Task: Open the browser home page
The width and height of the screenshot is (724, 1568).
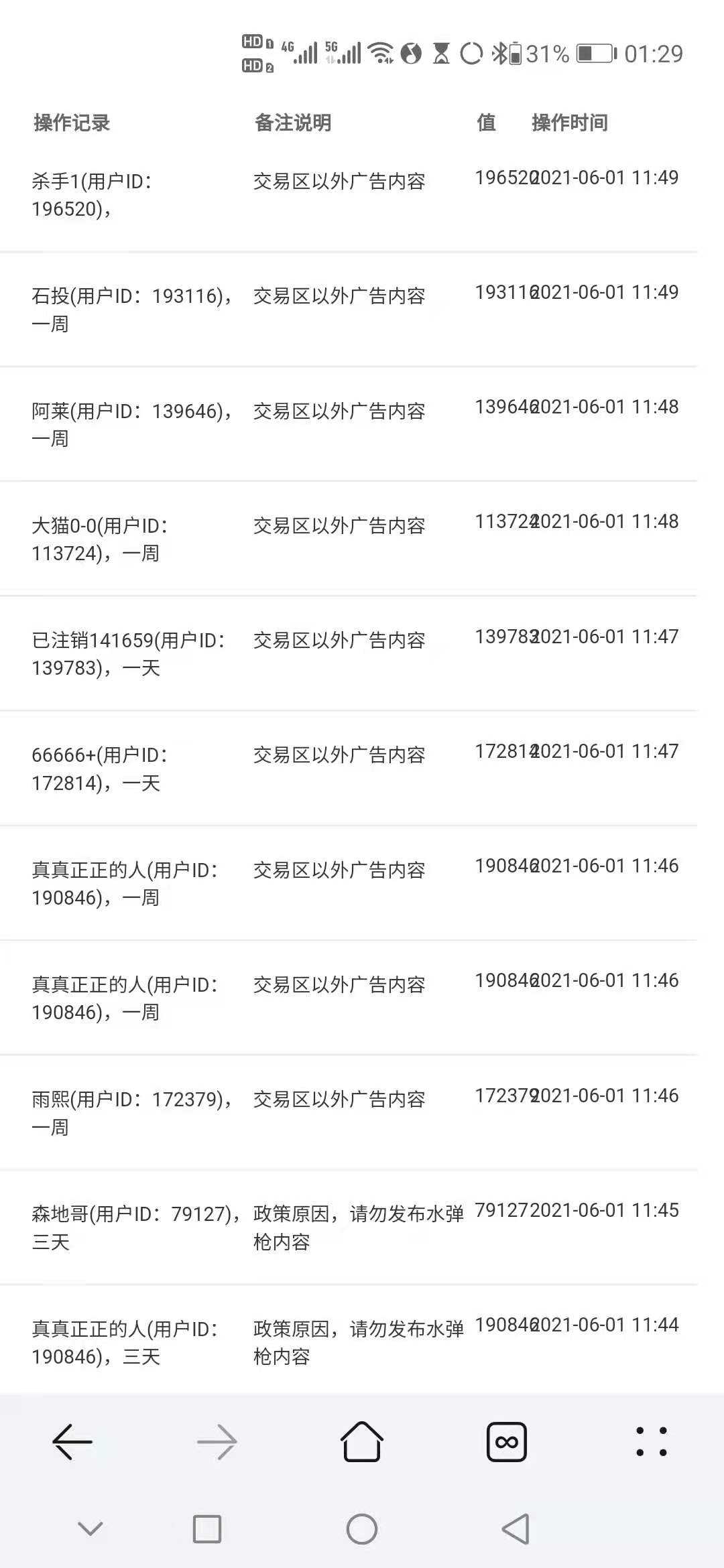Action: coord(362,1441)
